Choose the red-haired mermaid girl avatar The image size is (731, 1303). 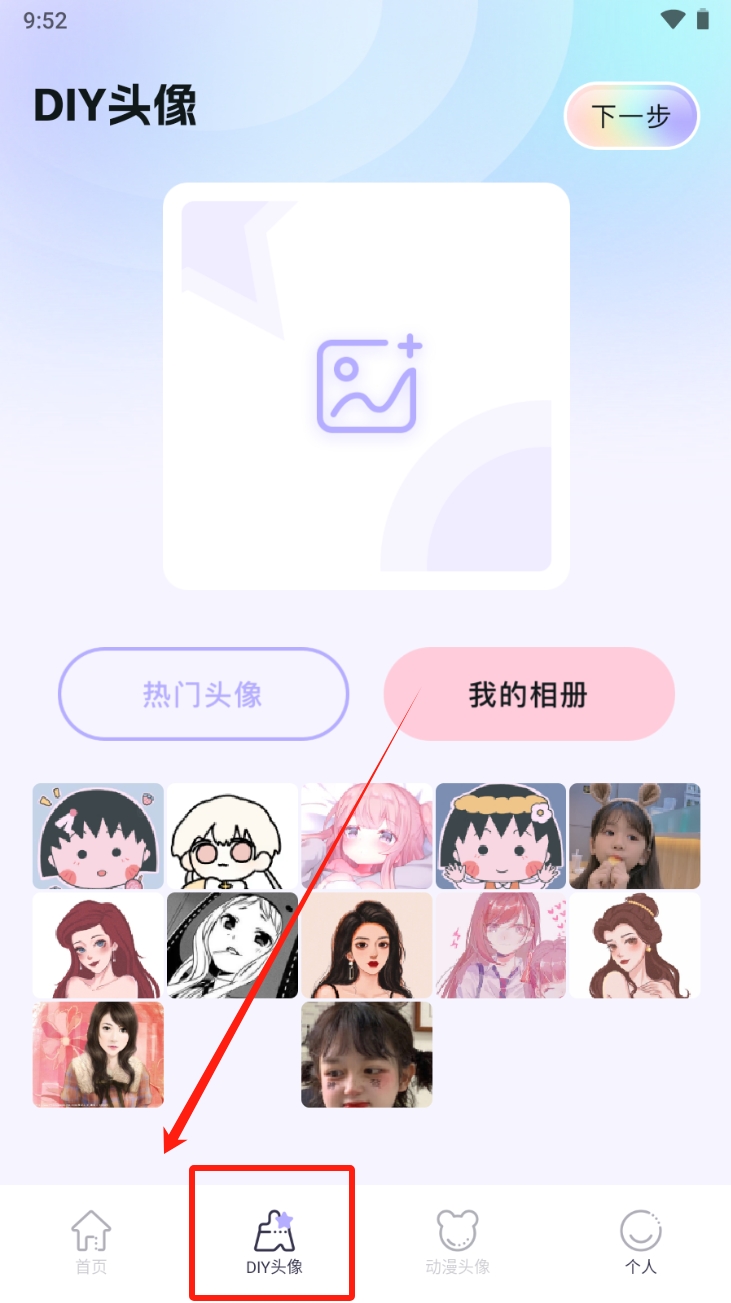(x=98, y=945)
